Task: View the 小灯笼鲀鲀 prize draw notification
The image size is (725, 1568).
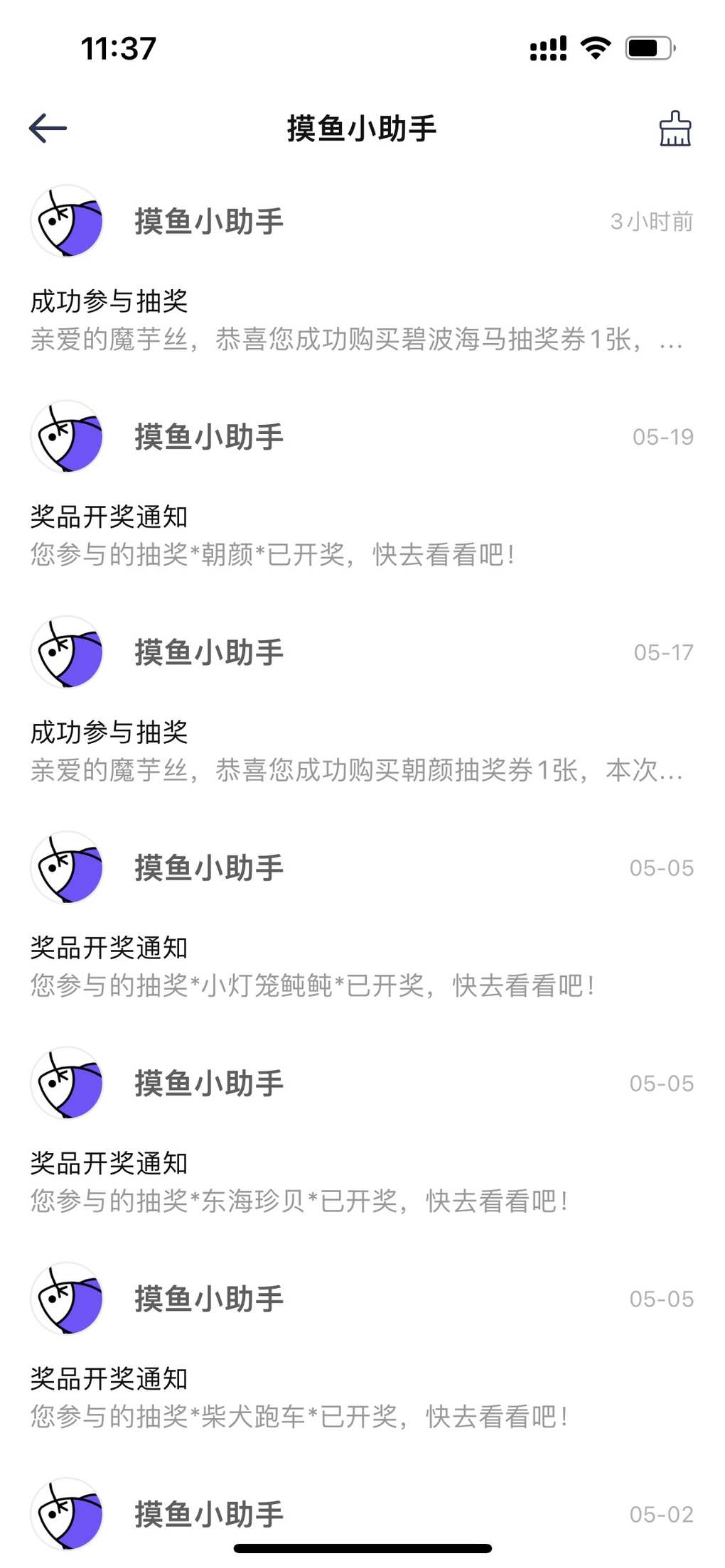Action: (362, 917)
